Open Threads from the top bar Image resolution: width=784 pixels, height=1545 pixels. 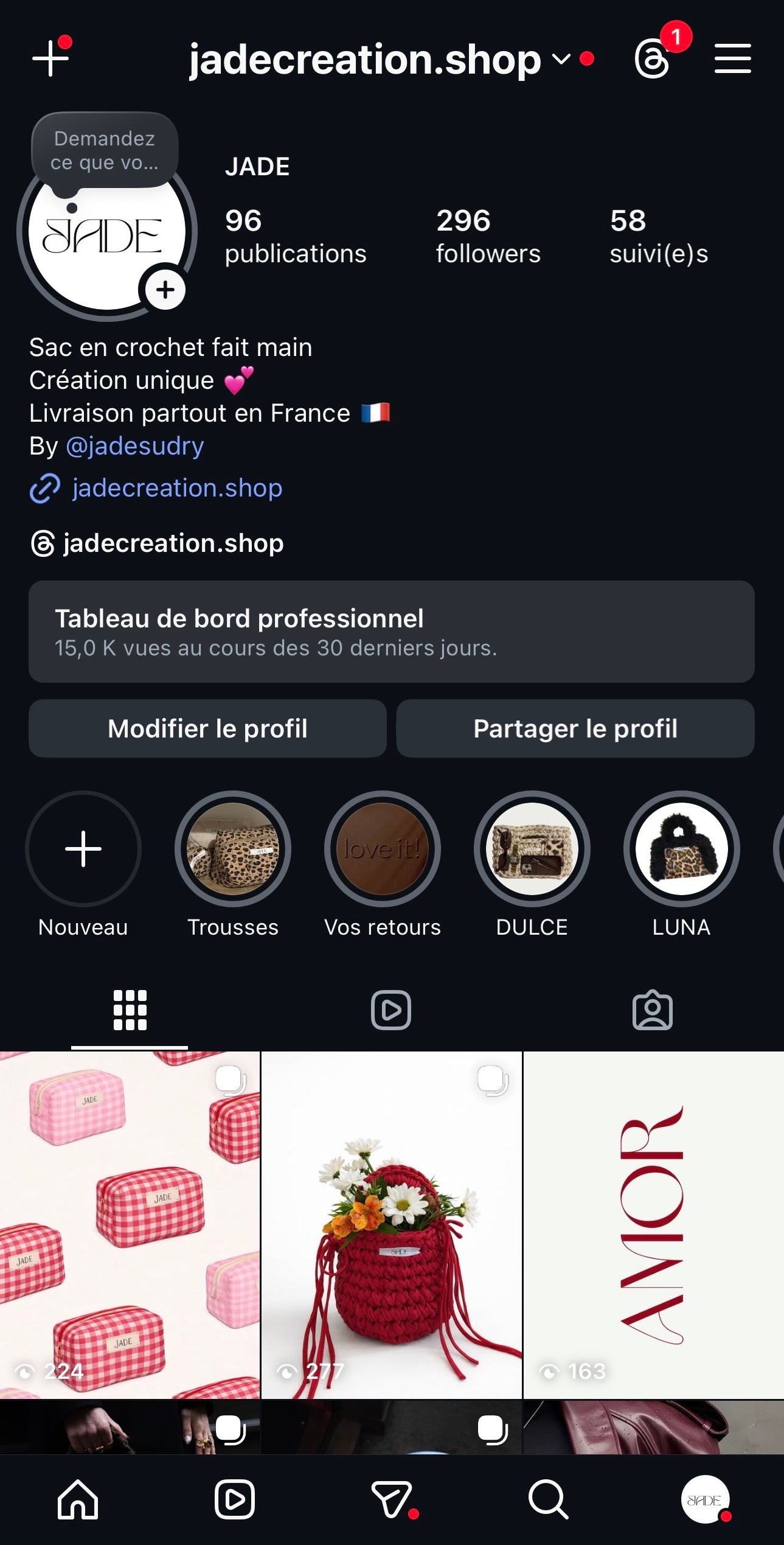point(652,58)
